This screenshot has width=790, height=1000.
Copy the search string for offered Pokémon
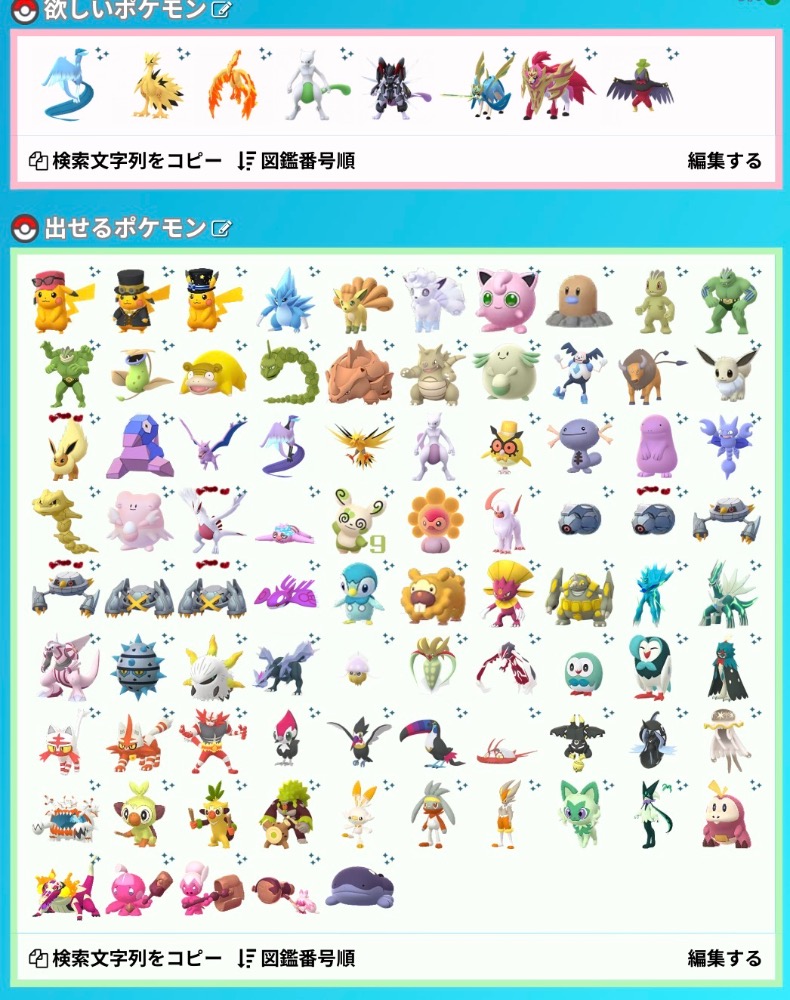(x=125, y=958)
